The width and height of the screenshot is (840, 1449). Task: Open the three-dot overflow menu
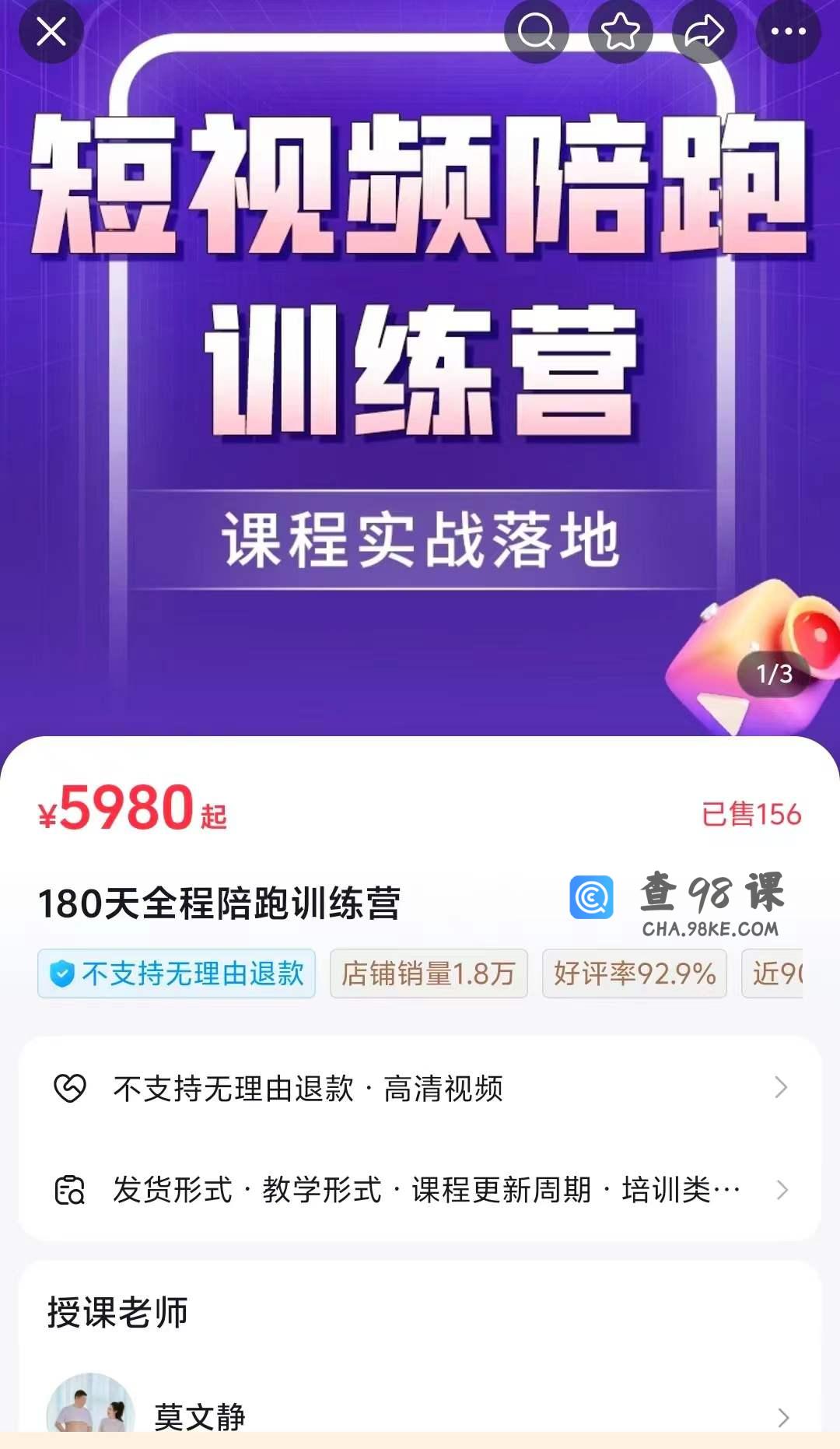pyautogui.click(x=788, y=32)
